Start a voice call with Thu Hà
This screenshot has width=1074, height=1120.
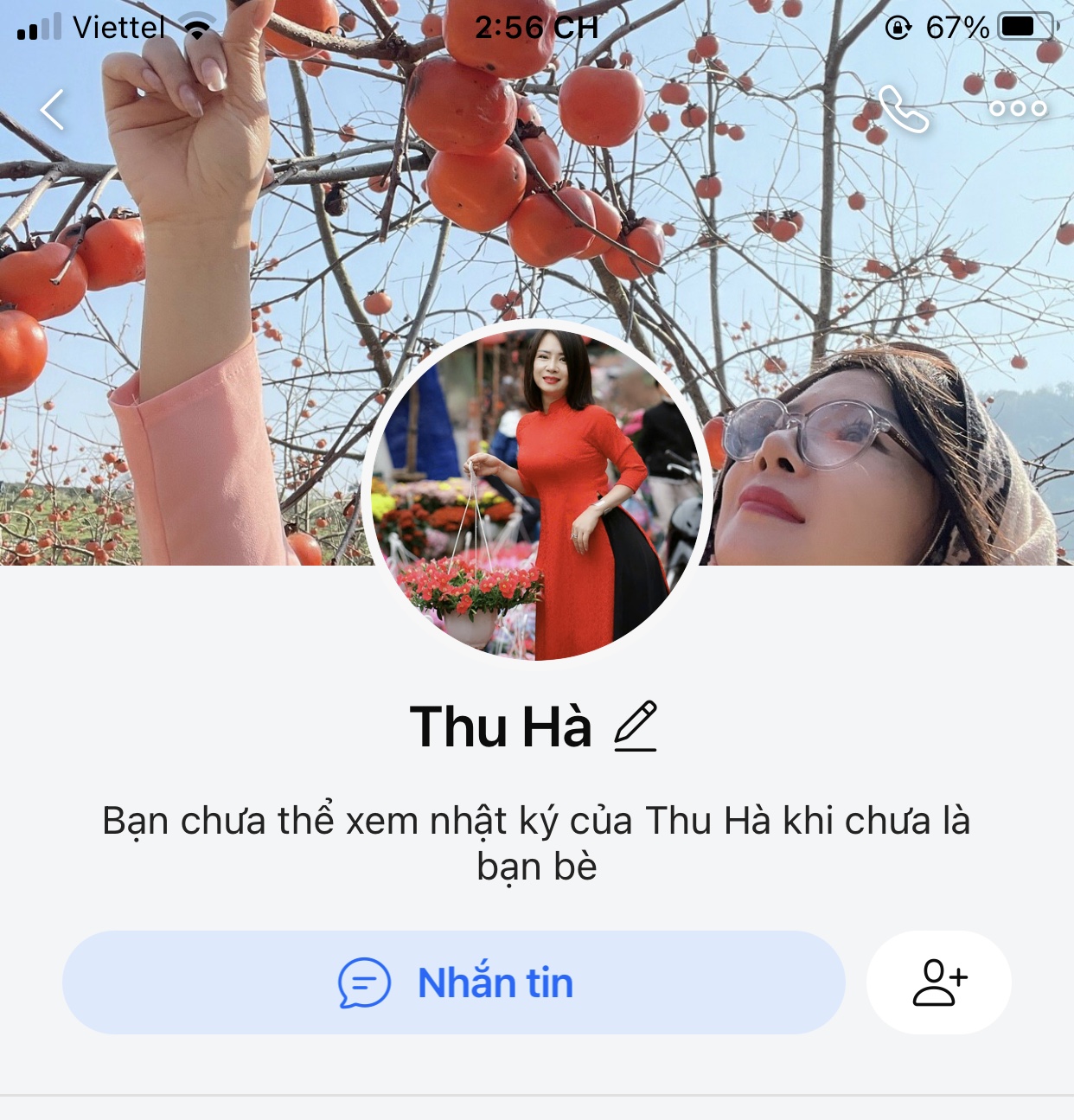(903, 109)
